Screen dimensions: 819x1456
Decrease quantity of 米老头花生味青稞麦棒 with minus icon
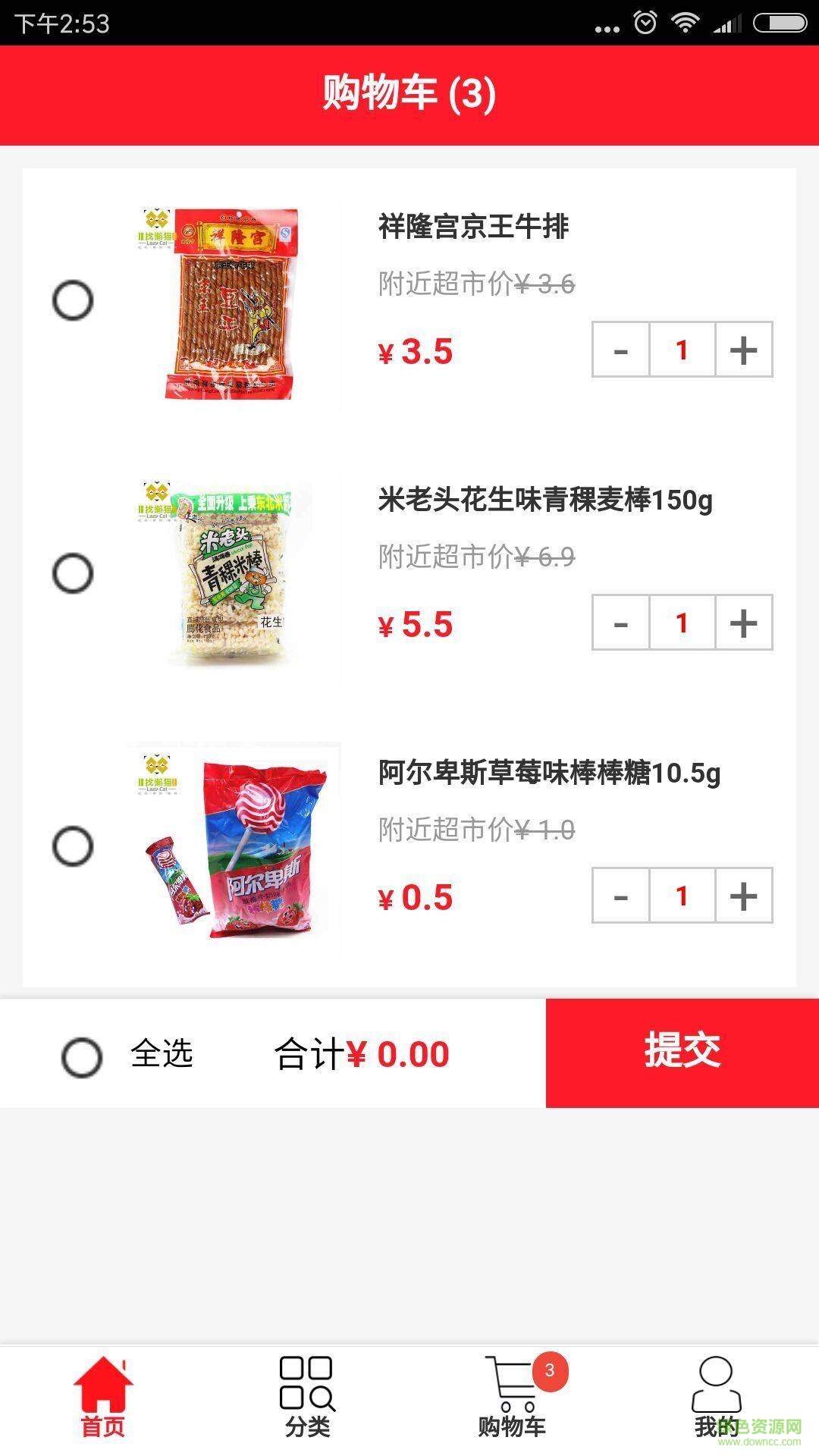[621, 623]
